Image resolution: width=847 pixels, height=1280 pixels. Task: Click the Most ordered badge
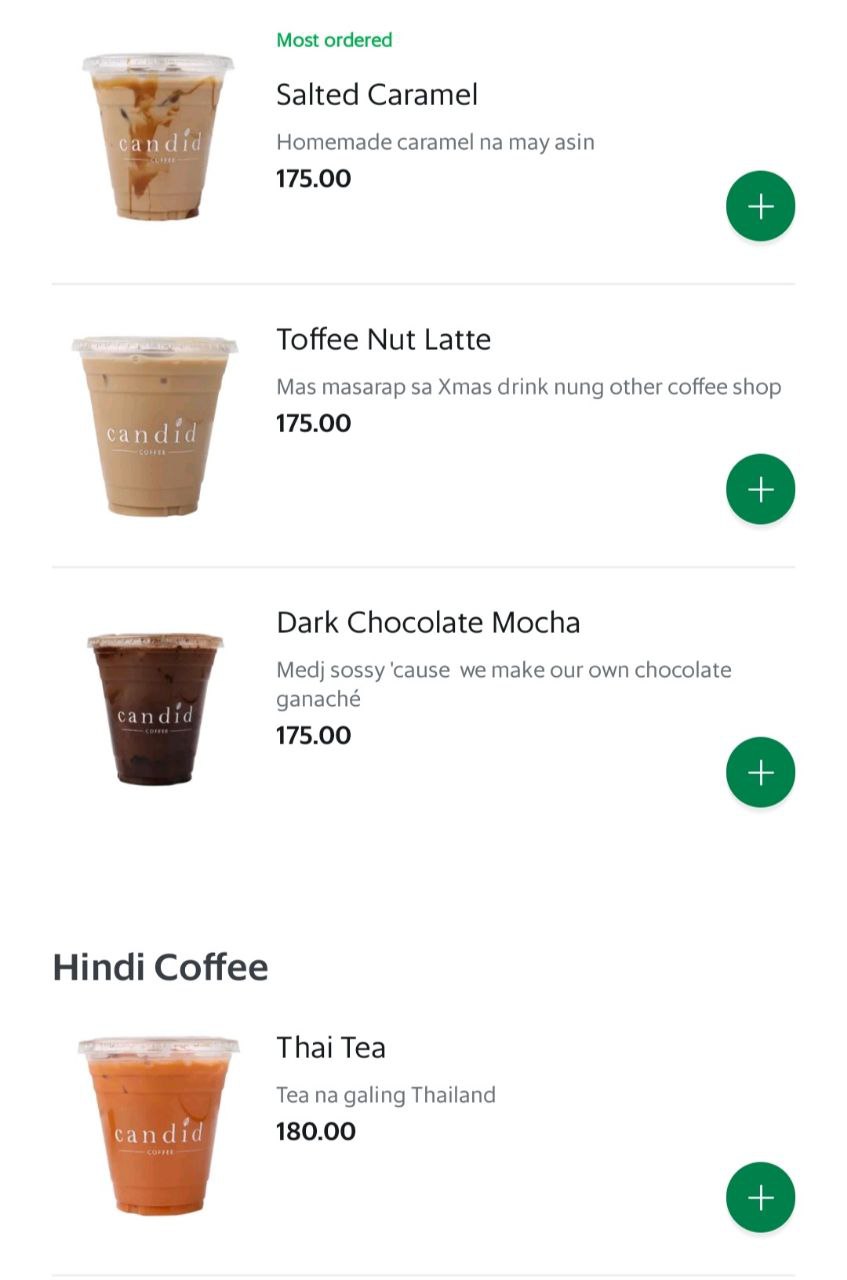coord(333,40)
